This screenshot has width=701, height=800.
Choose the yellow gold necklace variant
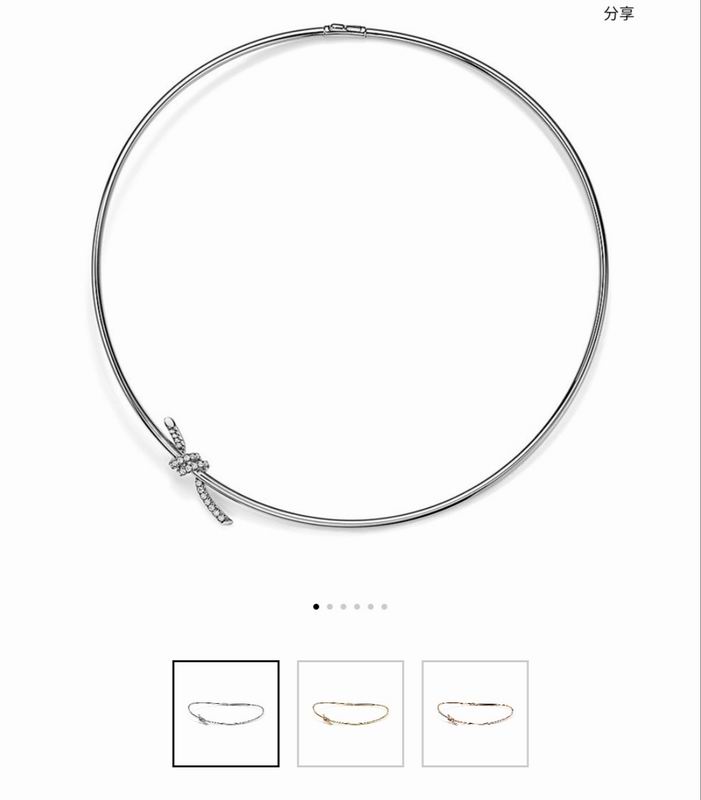click(x=350, y=713)
